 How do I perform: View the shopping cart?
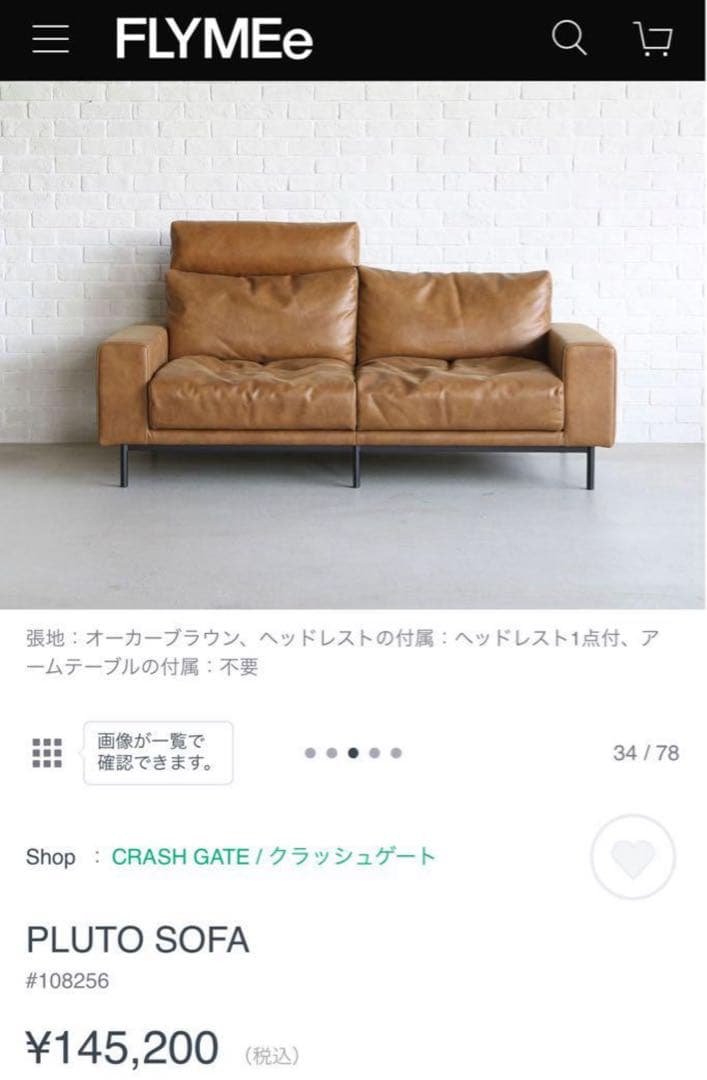[x=653, y=39]
